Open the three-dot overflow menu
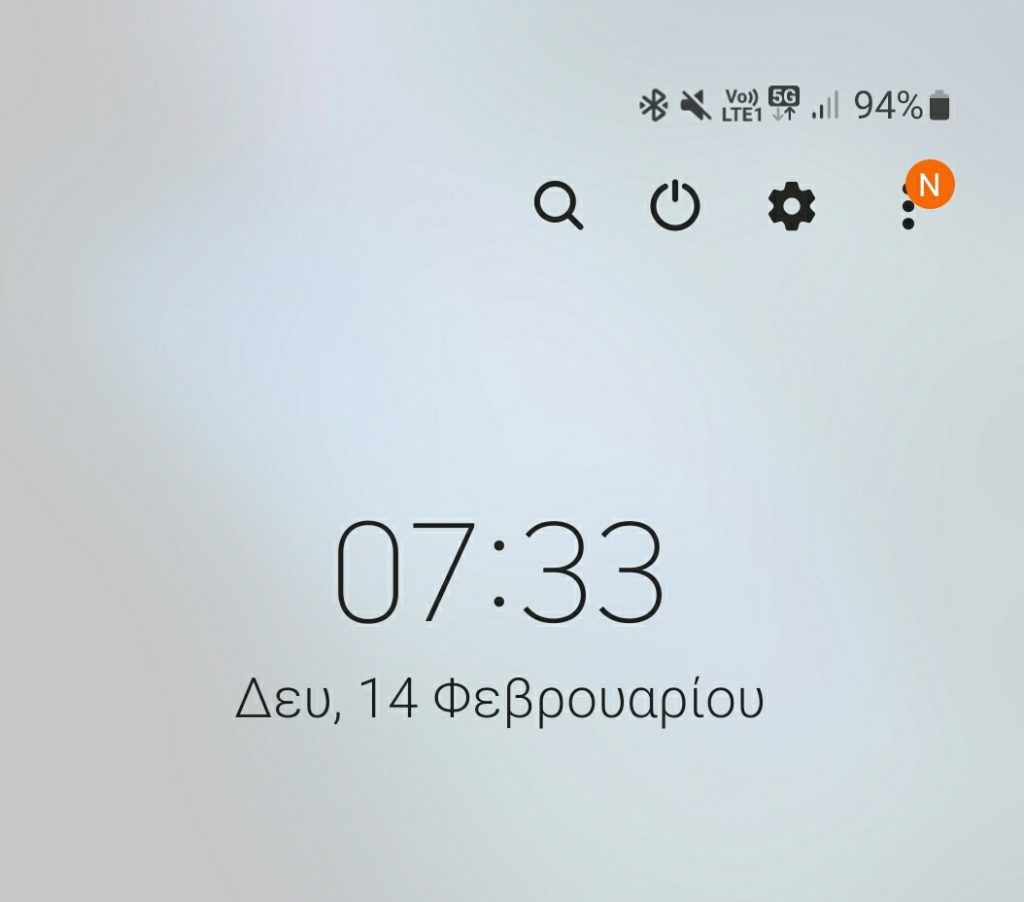Image resolution: width=1024 pixels, height=902 pixels. [x=908, y=210]
